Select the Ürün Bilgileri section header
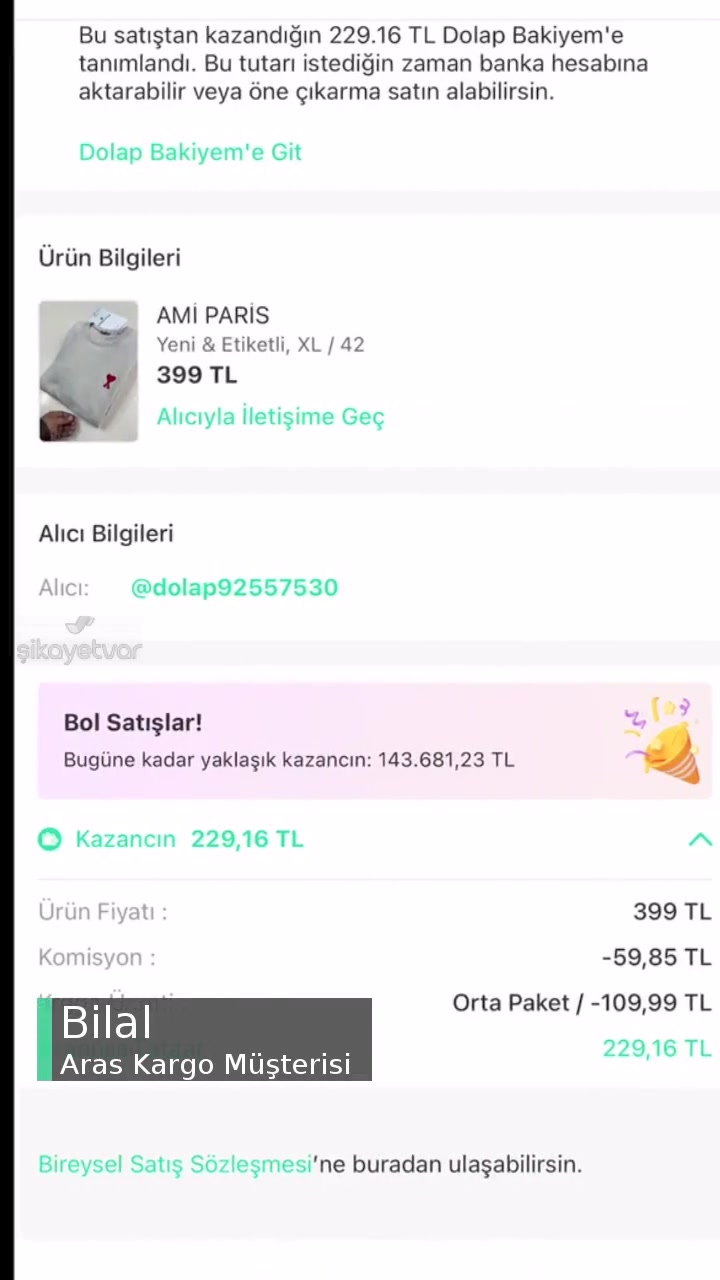The width and height of the screenshot is (720, 1280). 109,257
